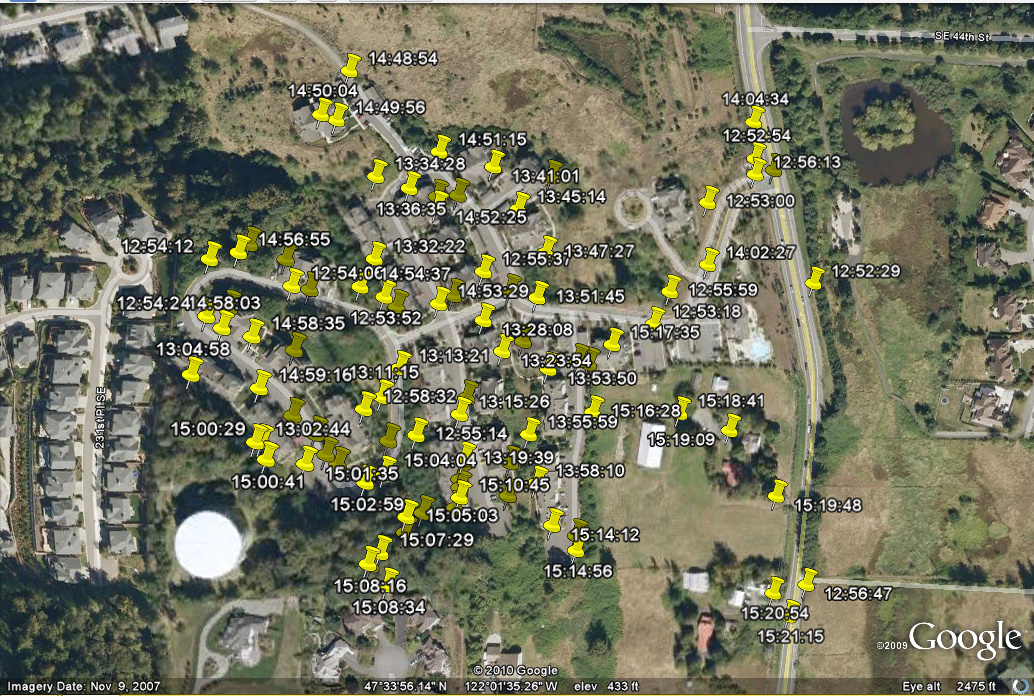Screen dimensions: 1034x696
Task: Tap the pin labeled 15:18:41
Action: tap(683, 408)
